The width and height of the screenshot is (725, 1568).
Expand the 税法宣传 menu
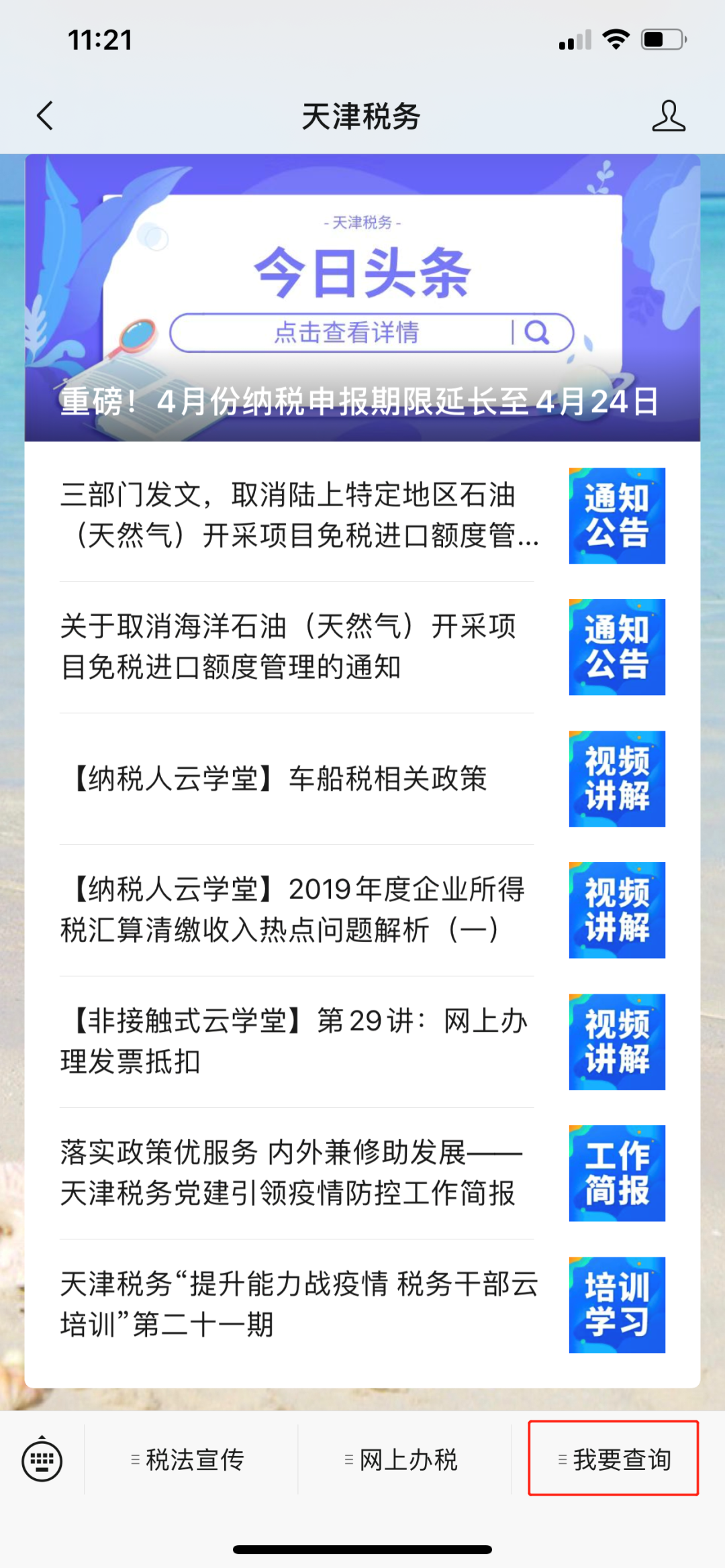tap(189, 1460)
